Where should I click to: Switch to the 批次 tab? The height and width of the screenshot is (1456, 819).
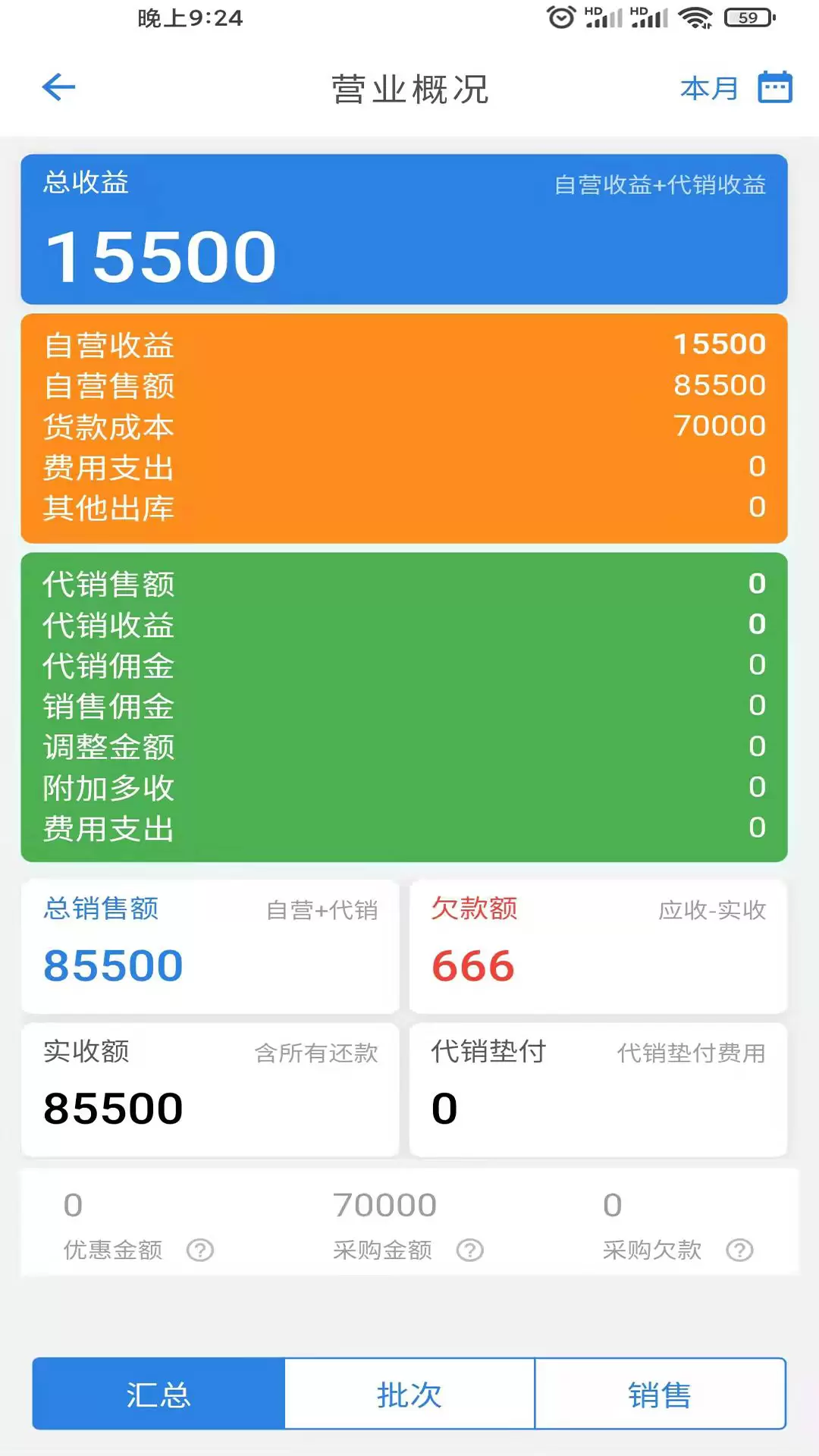(409, 1394)
